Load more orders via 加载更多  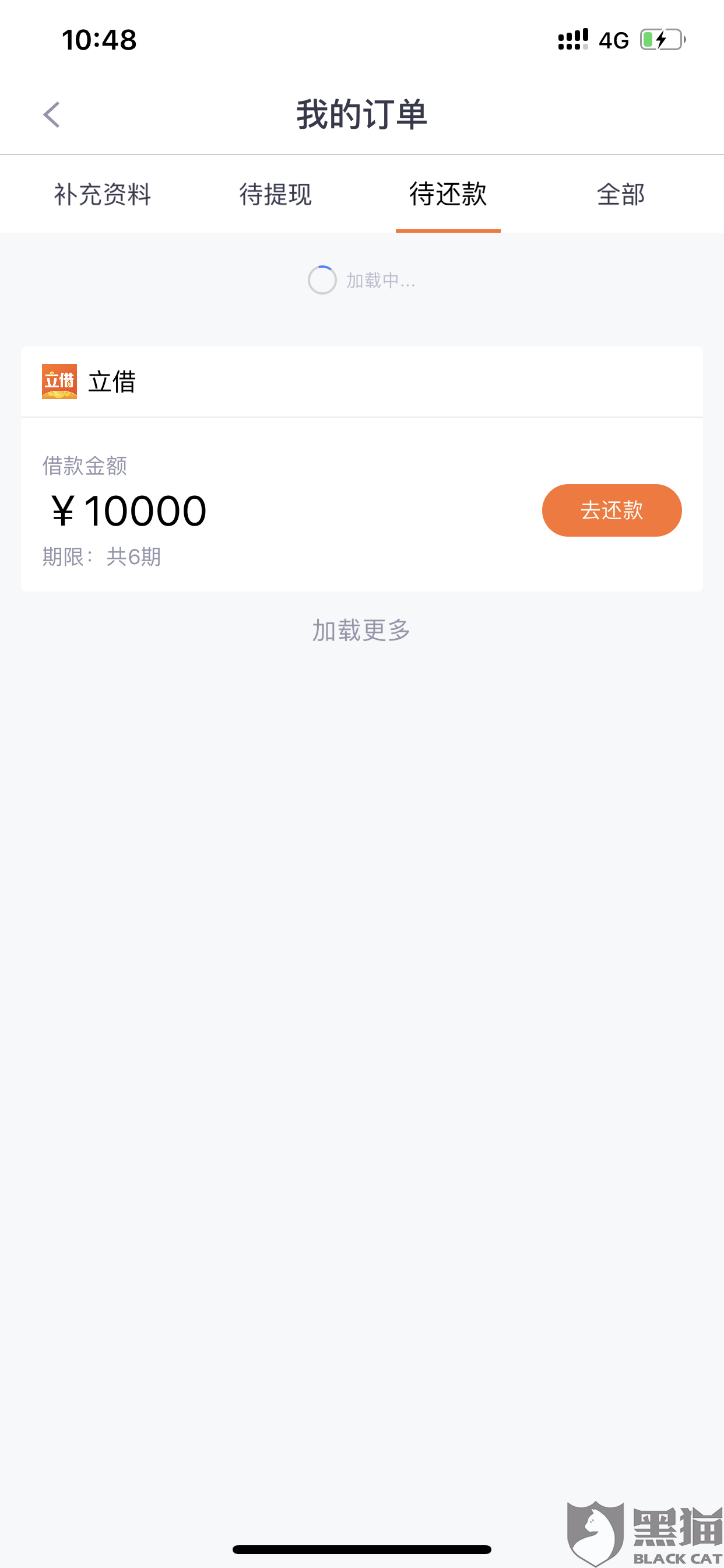point(361,631)
